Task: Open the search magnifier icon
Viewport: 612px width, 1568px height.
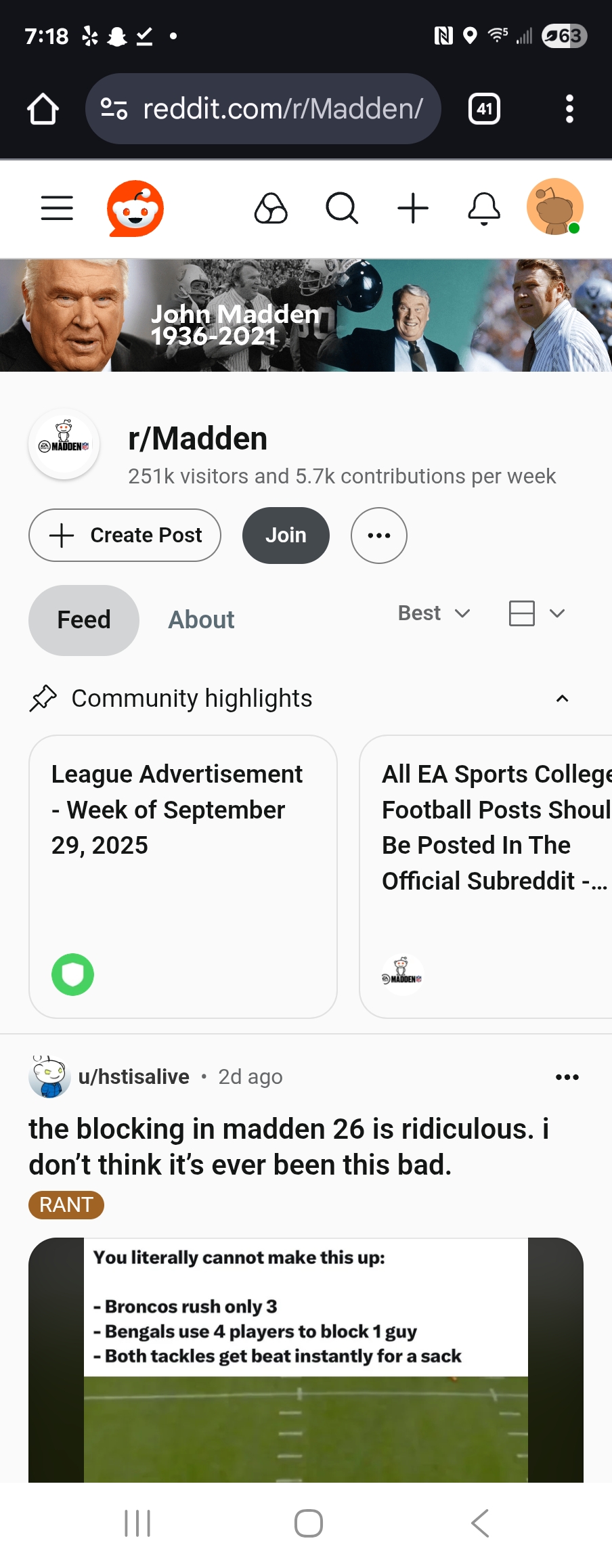Action: click(x=342, y=208)
